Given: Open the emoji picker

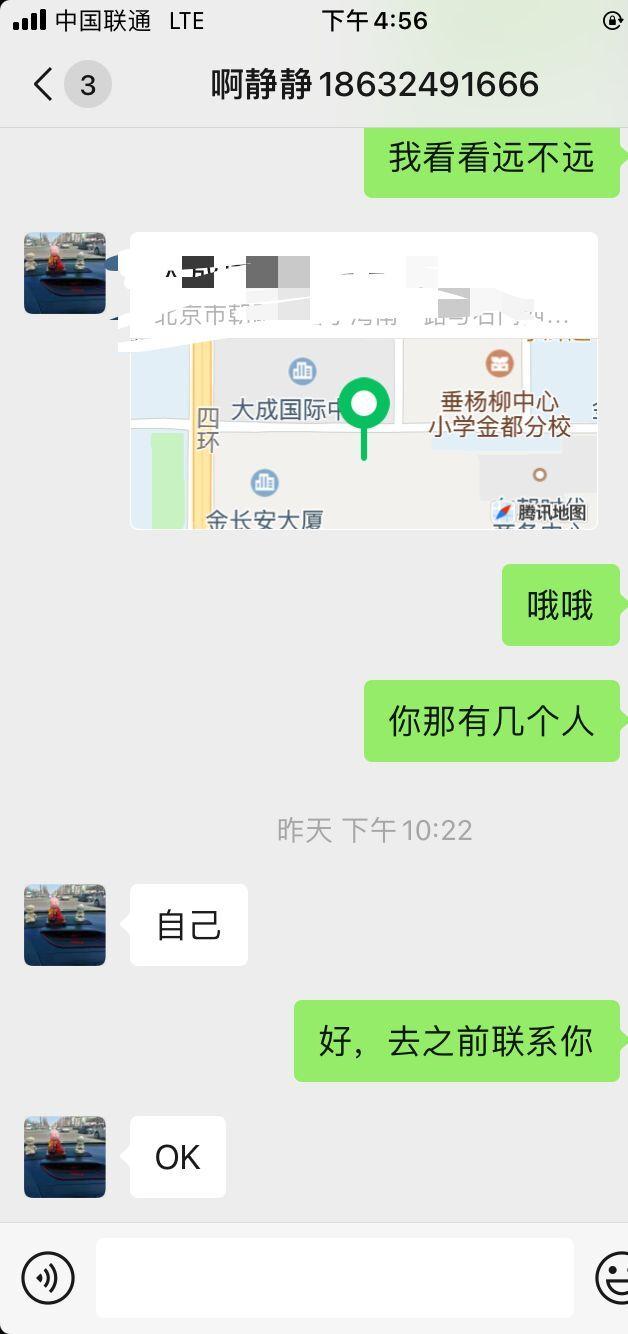Looking at the screenshot, I should pyautogui.click(x=614, y=1278).
